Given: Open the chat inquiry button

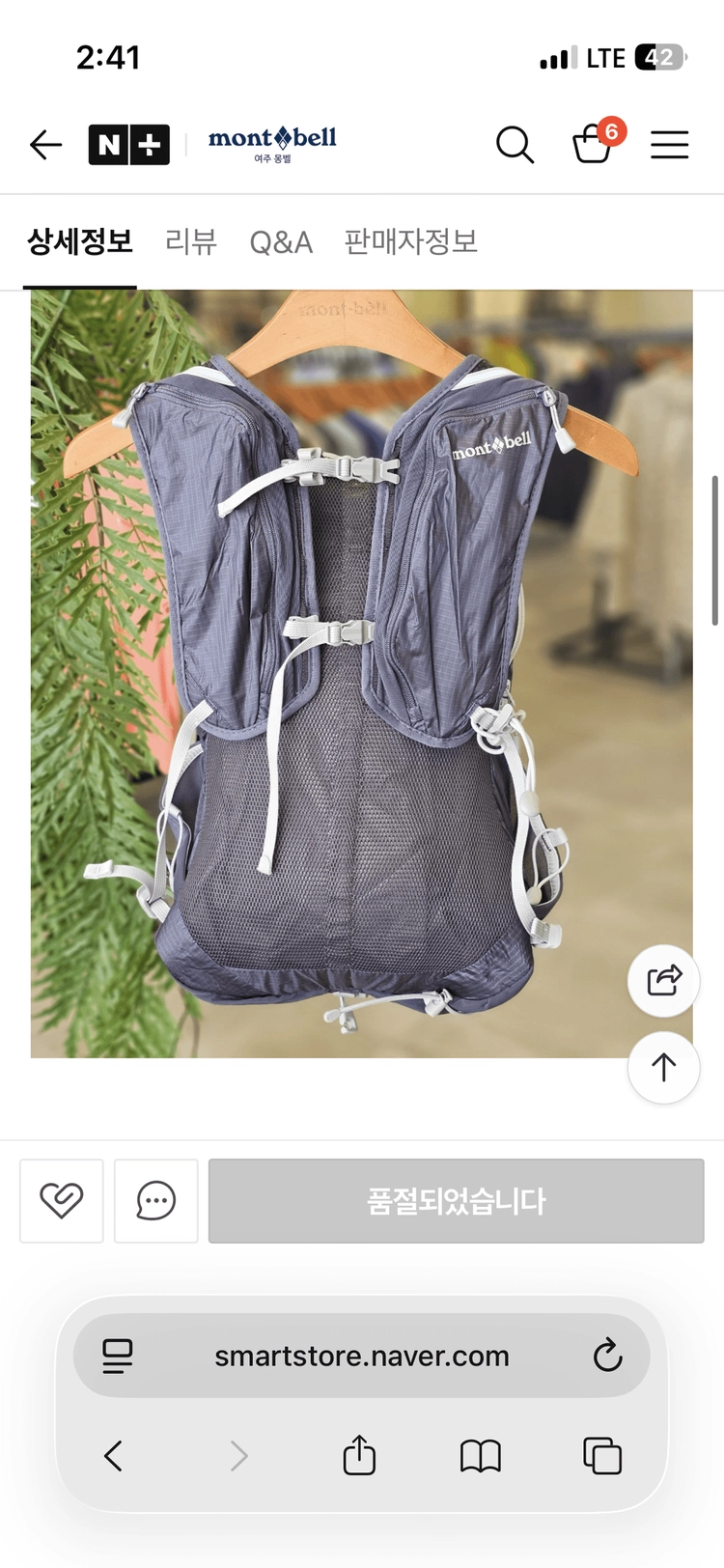Looking at the screenshot, I should [155, 1200].
